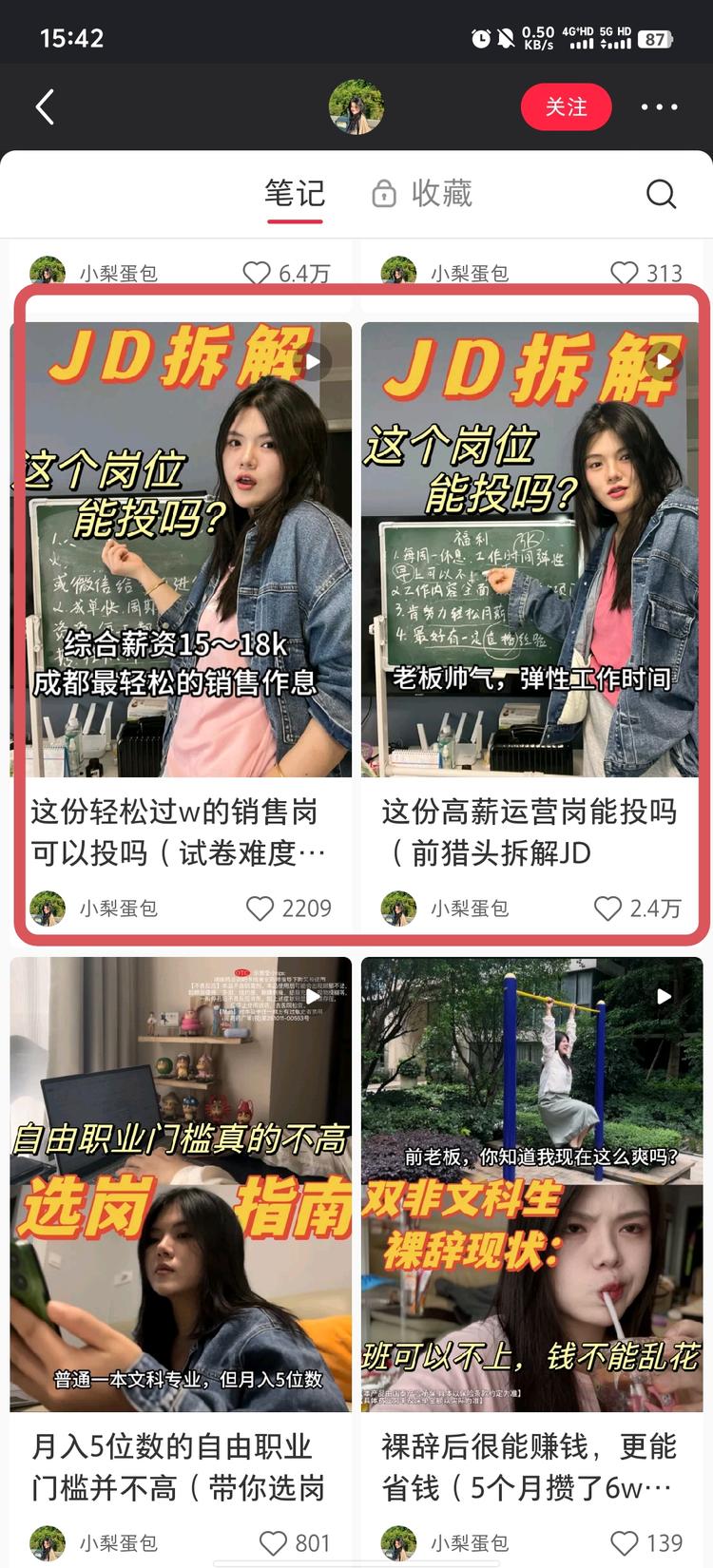The width and height of the screenshot is (713, 1568).
Task: Tap the profile avatar at top center
Action: click(356, 107)
